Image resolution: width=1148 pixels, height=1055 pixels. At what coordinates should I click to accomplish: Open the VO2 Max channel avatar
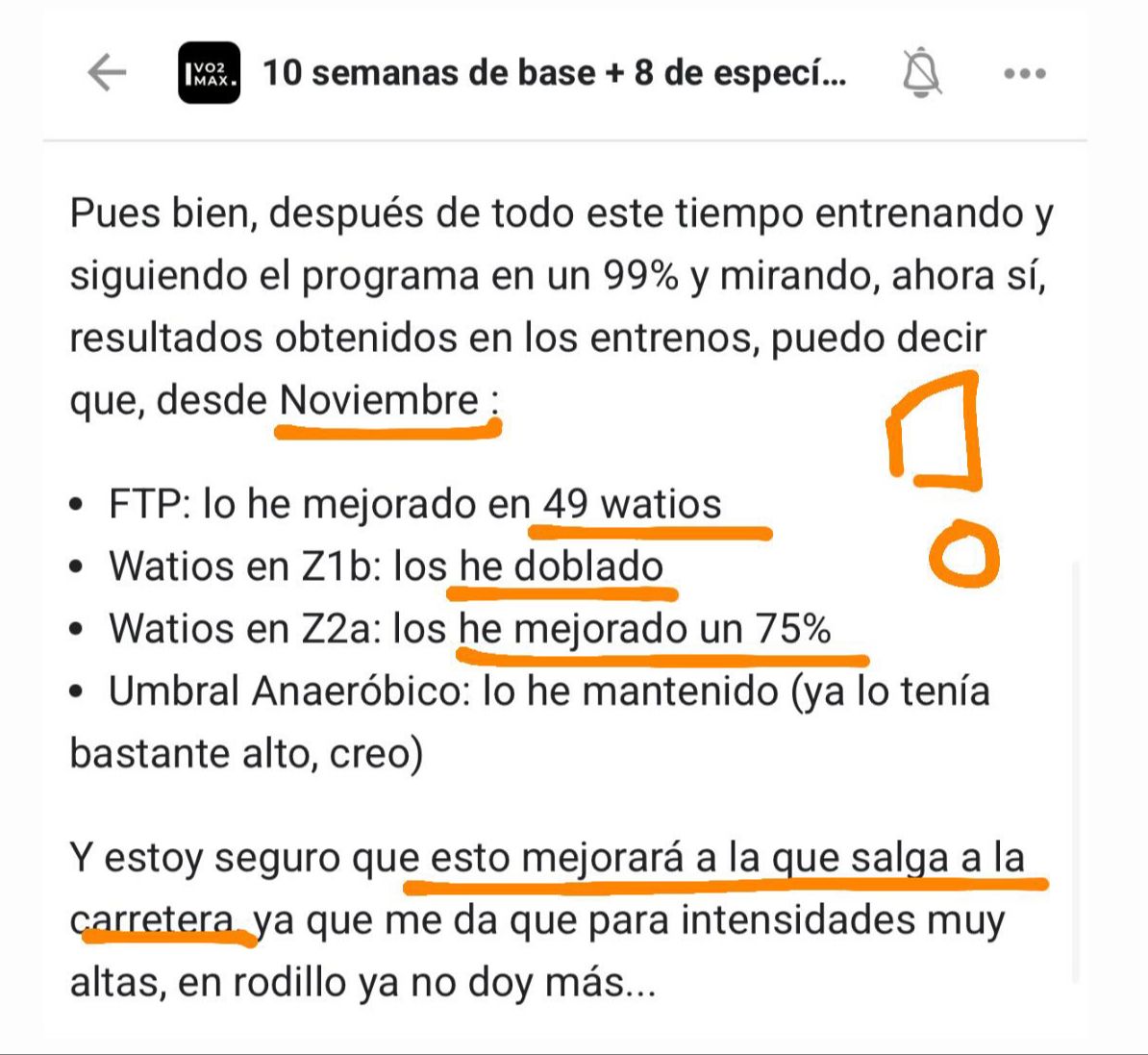coord(209,73)
